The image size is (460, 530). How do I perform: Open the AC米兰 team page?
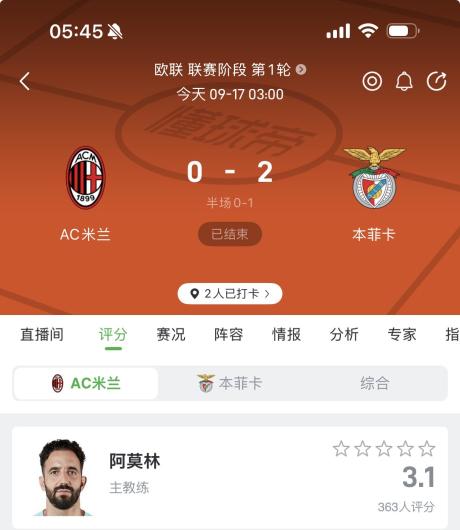point(86,194)
